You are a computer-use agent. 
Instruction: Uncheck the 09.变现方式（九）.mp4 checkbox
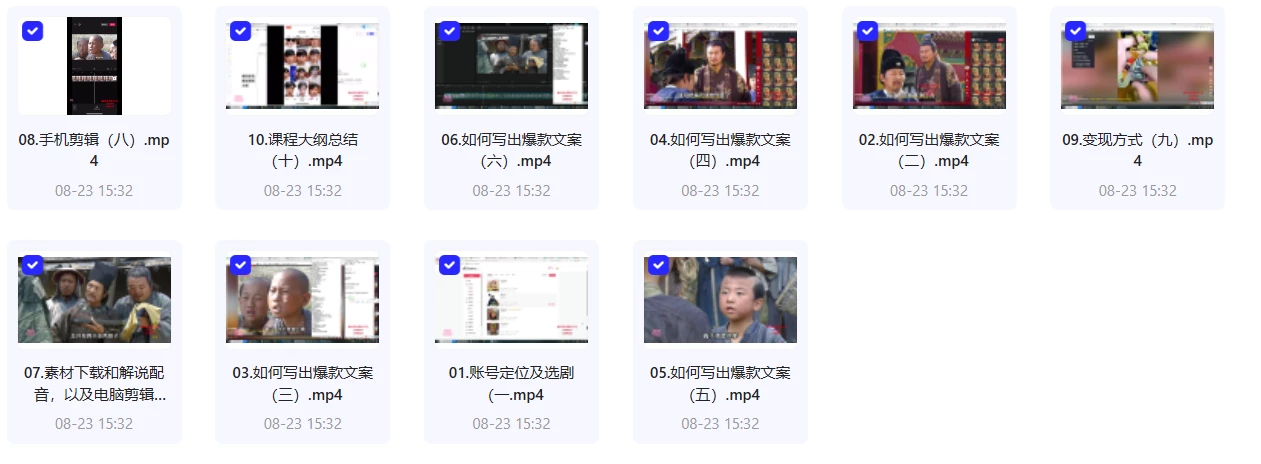[1075, 31]
